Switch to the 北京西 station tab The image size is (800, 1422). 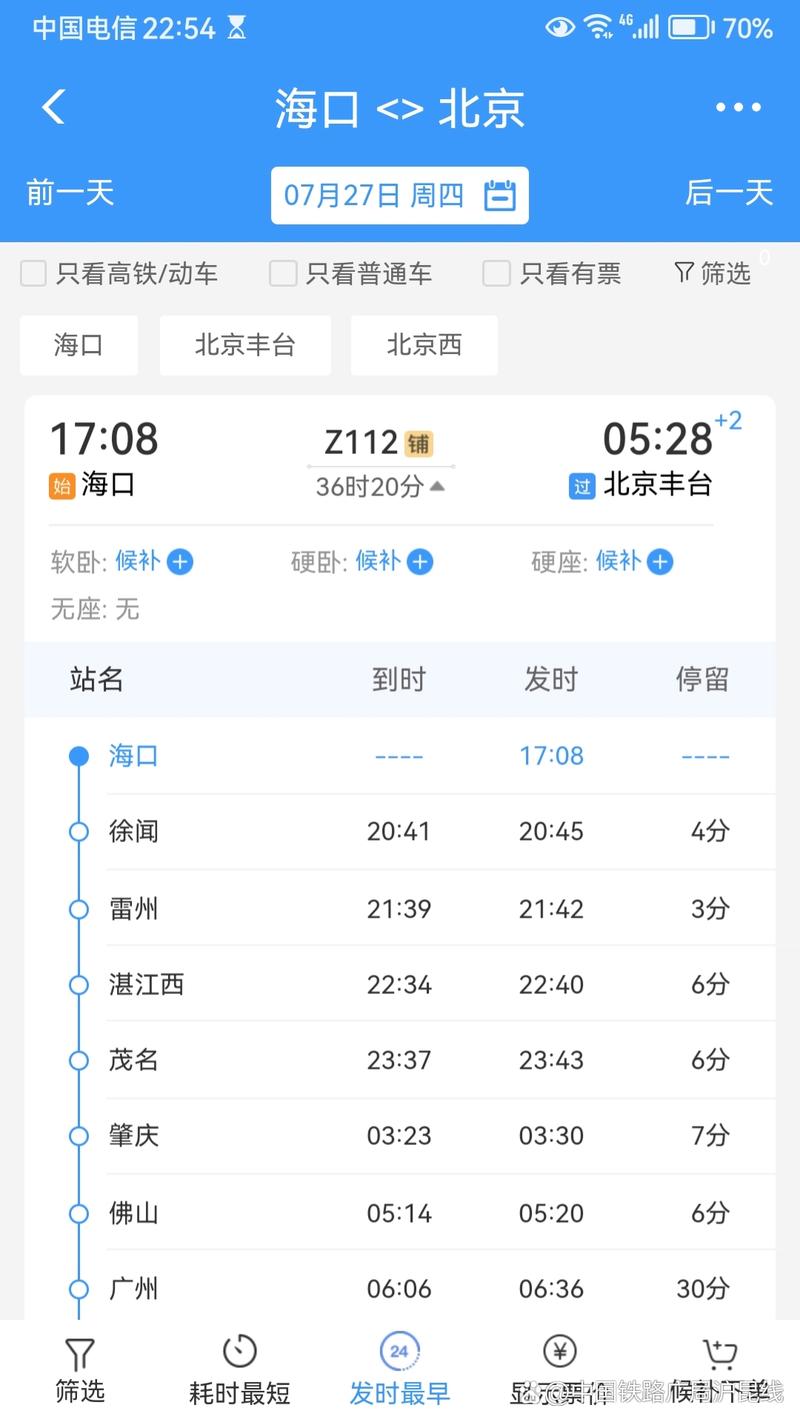pyautogui.click(x=424, y=345)
